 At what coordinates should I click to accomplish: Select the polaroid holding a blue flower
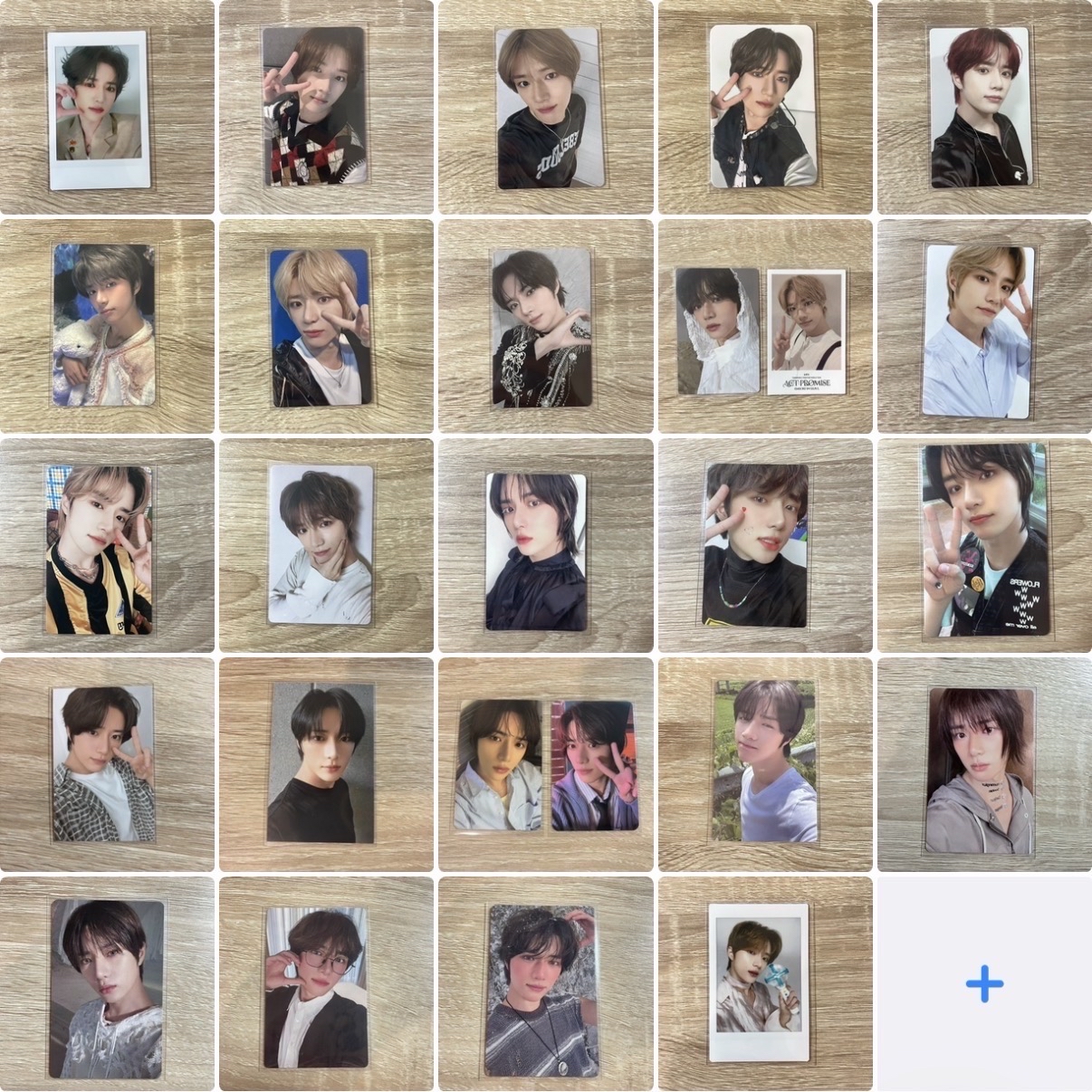(764, 983)
